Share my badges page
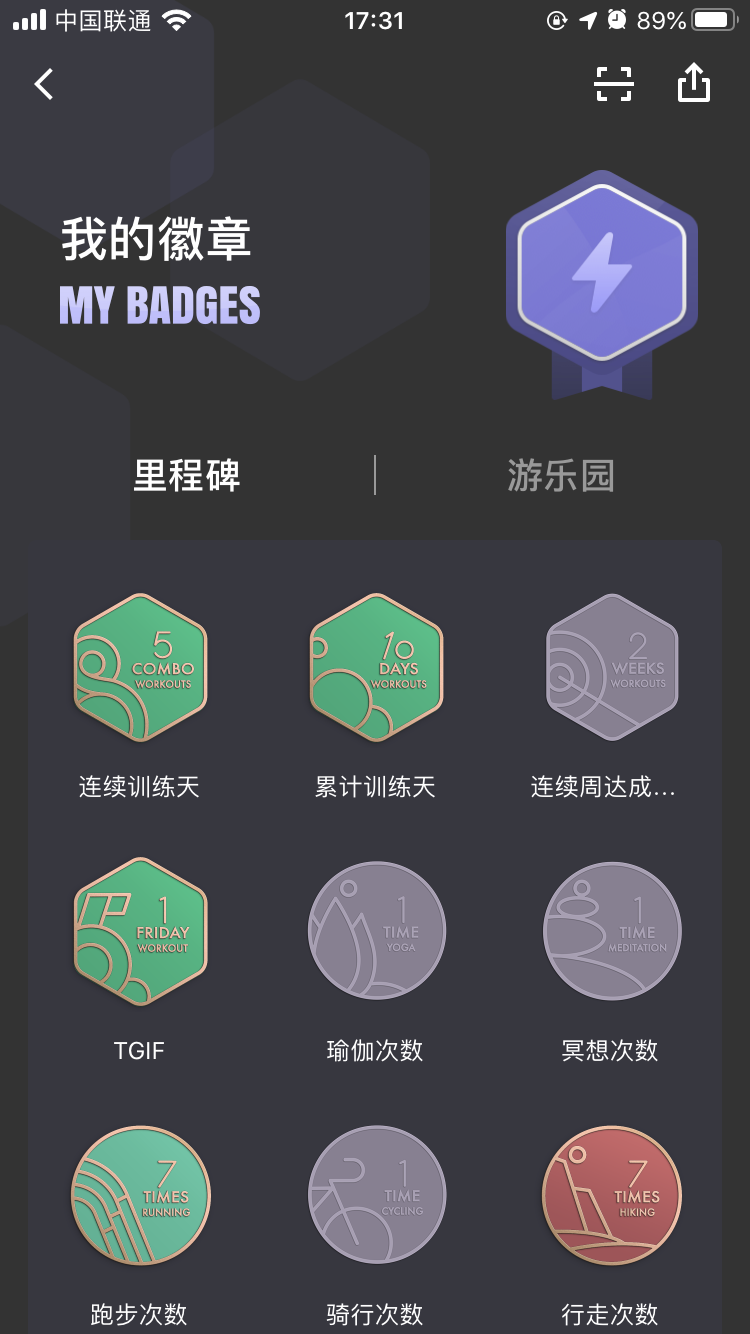This screenshot has height=1334, width=750. 694,84
